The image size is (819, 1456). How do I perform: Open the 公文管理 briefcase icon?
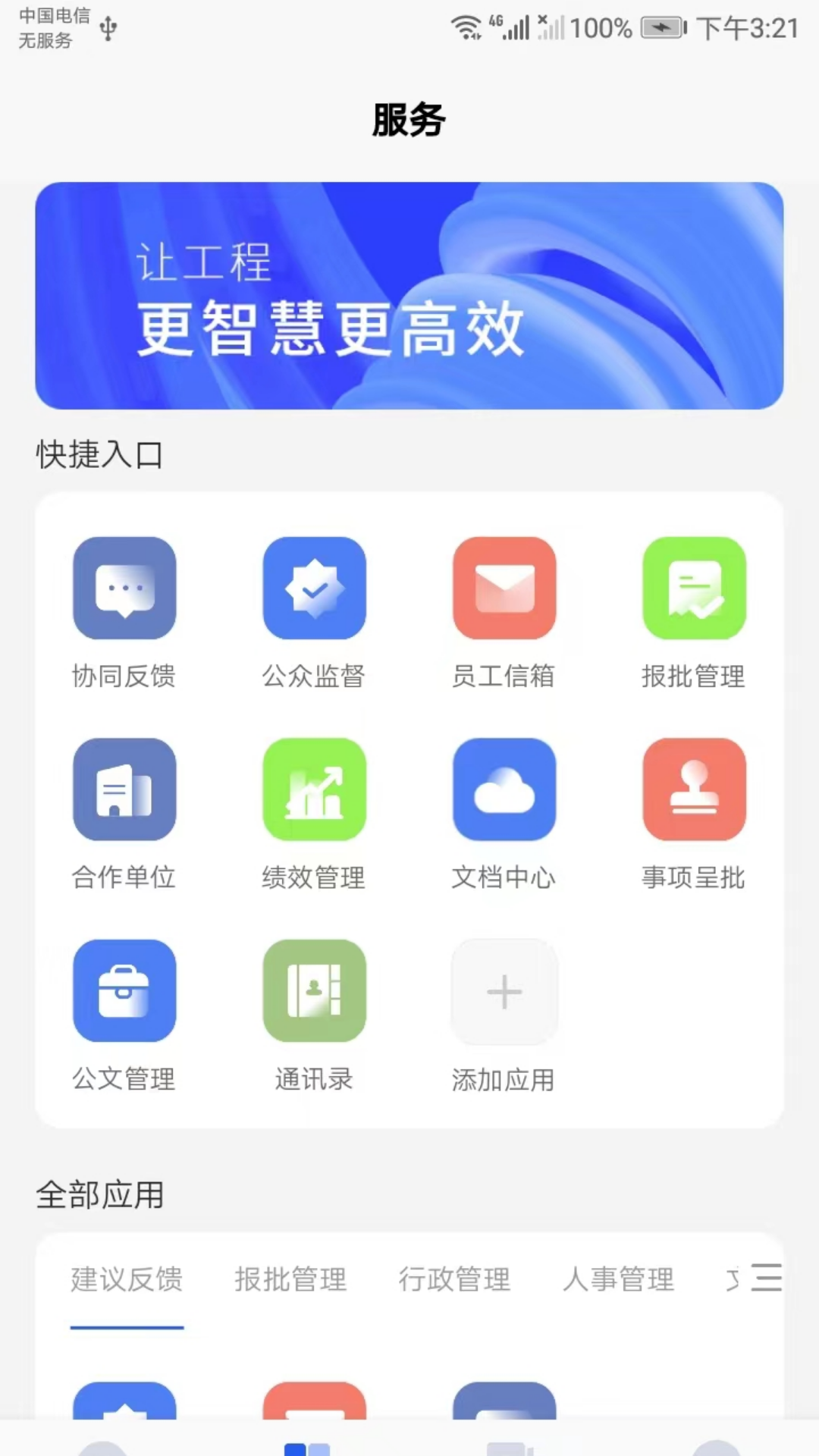click(x=124, y=990)
